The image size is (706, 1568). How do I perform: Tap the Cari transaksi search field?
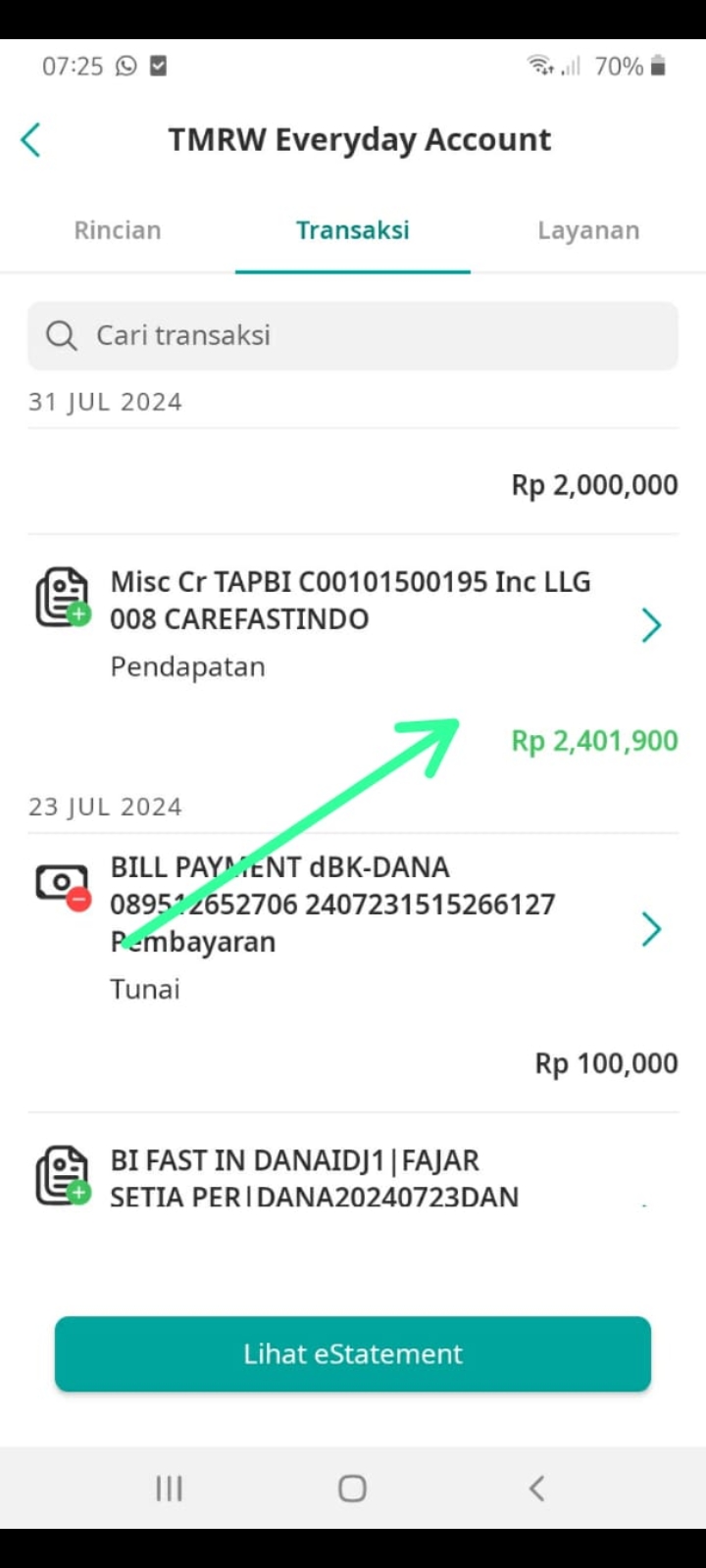coord(353,336)
